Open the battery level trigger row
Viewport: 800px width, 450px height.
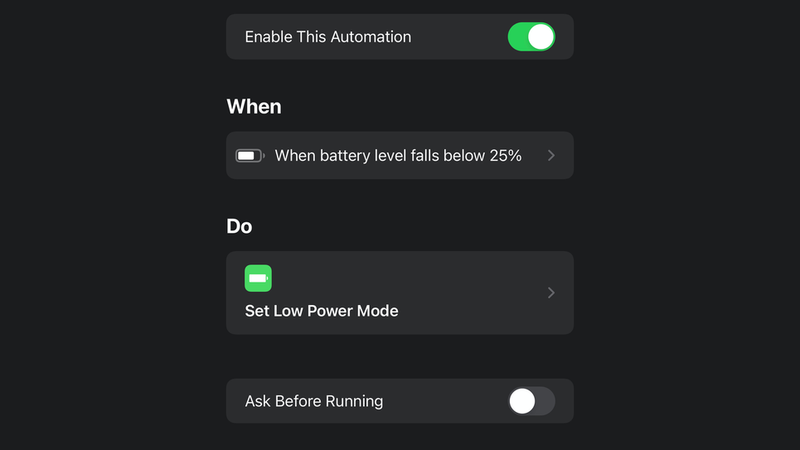(399, 156)
